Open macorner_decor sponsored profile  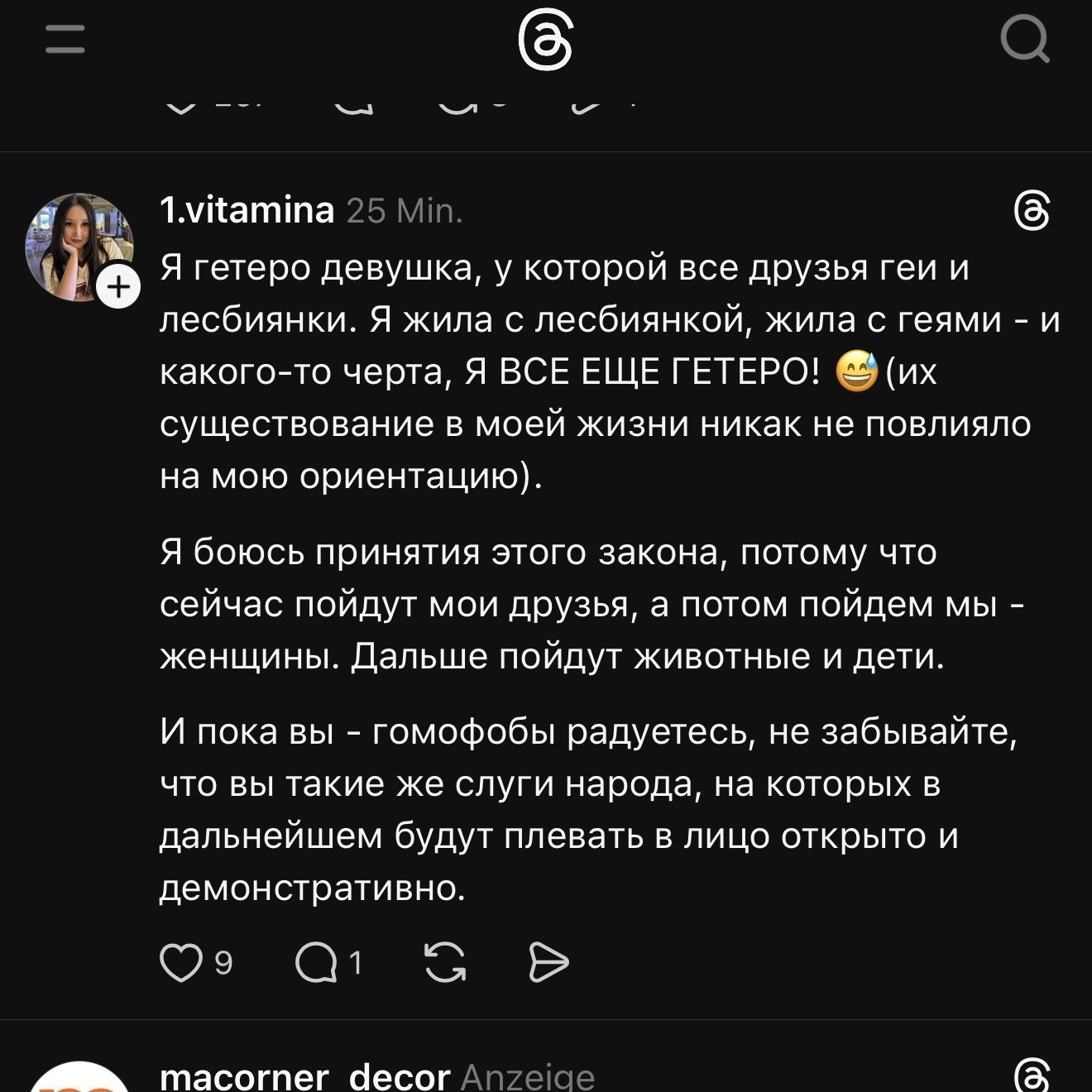(x=304, y=1077)
